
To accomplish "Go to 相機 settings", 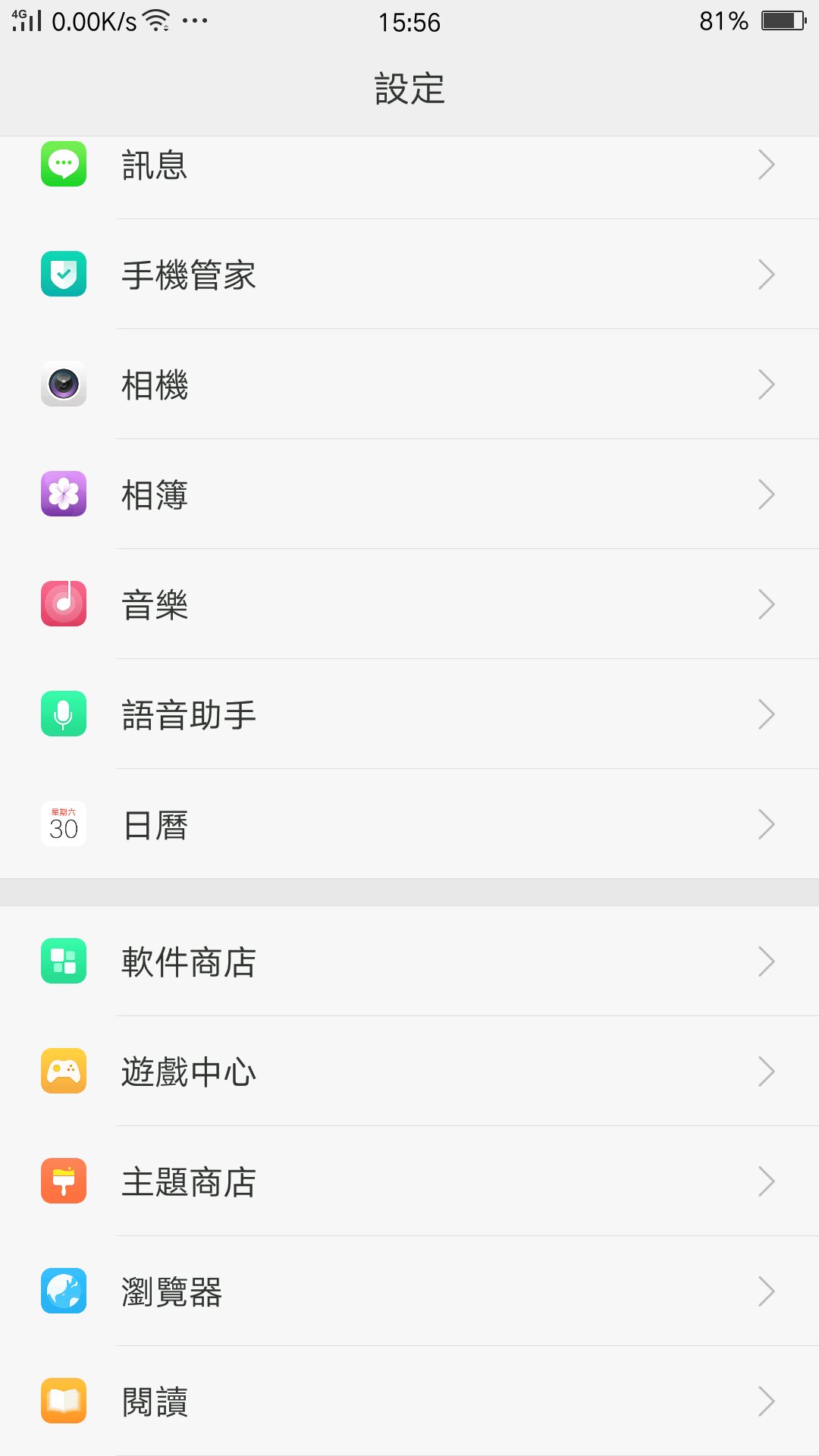I will point(409,384).
